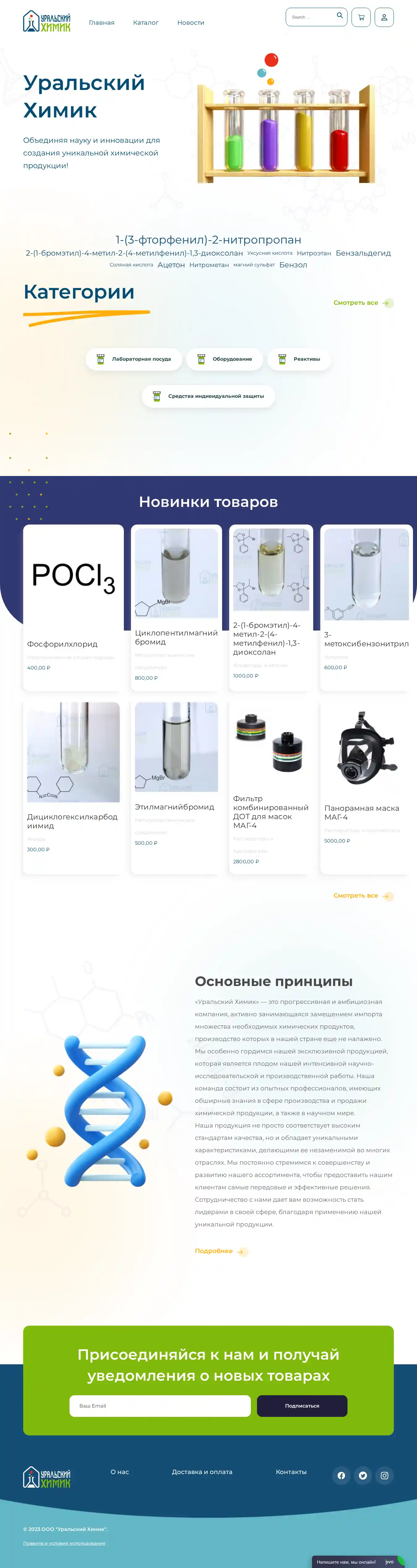
Task: Tap the Ацетон tag link
Action: coord(171,265)
